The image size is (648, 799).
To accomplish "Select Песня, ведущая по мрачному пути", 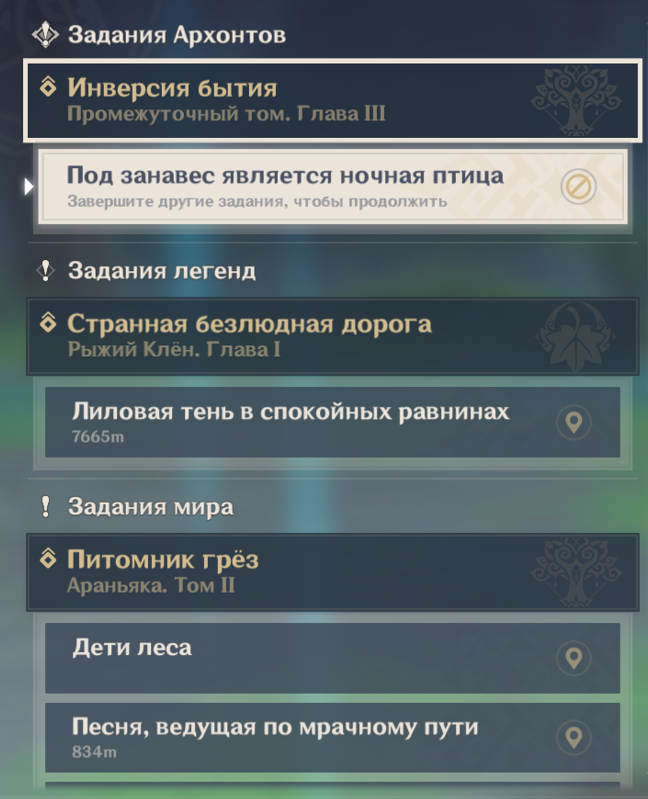I will [330, 738].
